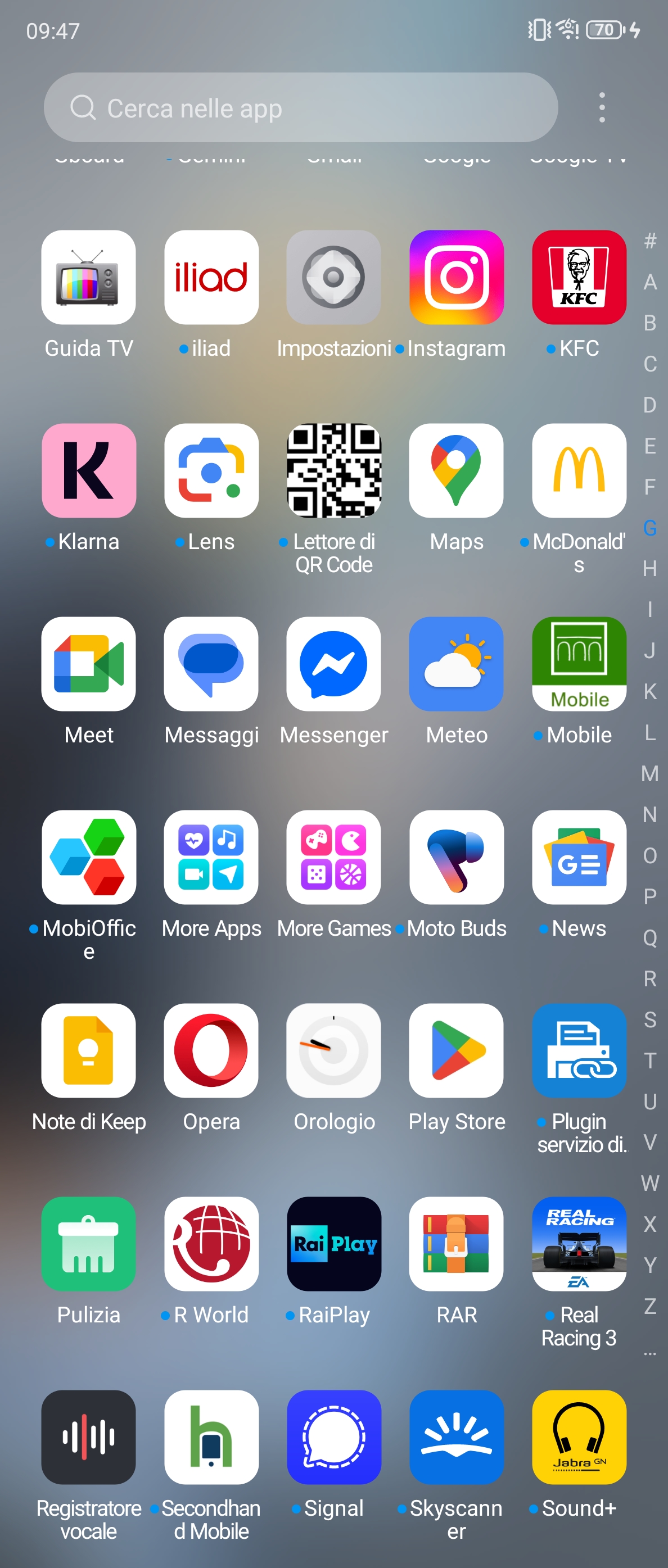Viewport: 668px width, 1568px height.
Task: Start Google Meet
Action: [x=89, y=664]
